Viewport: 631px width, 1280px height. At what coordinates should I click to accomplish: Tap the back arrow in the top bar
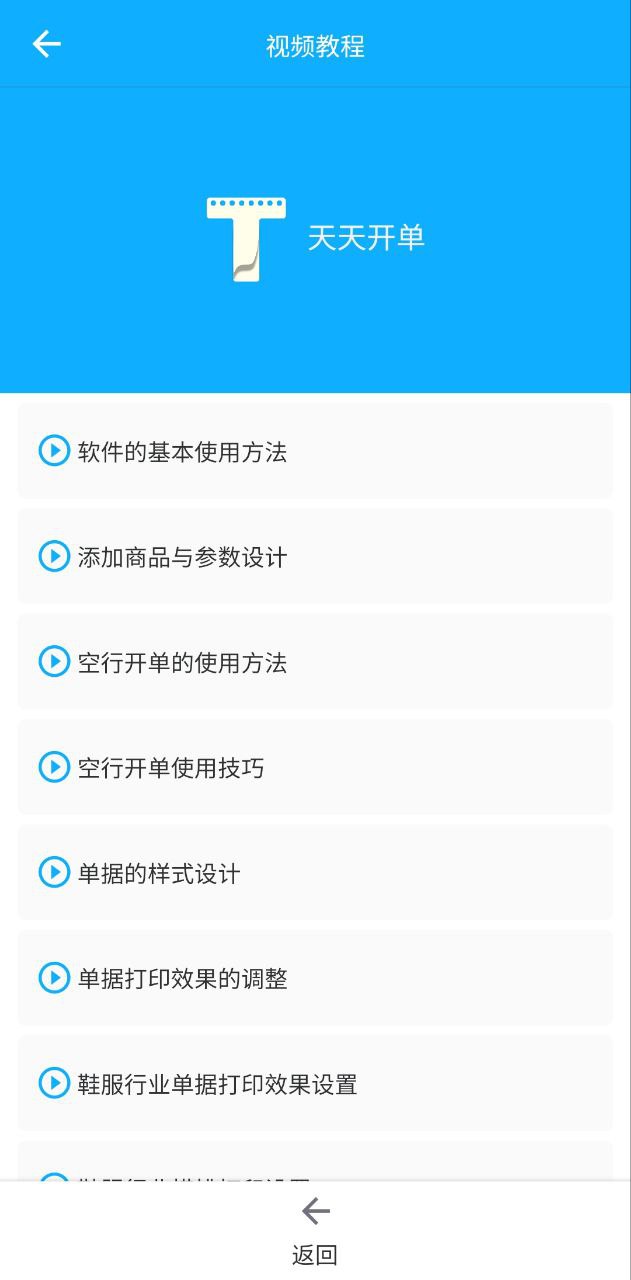coord(46,44)
